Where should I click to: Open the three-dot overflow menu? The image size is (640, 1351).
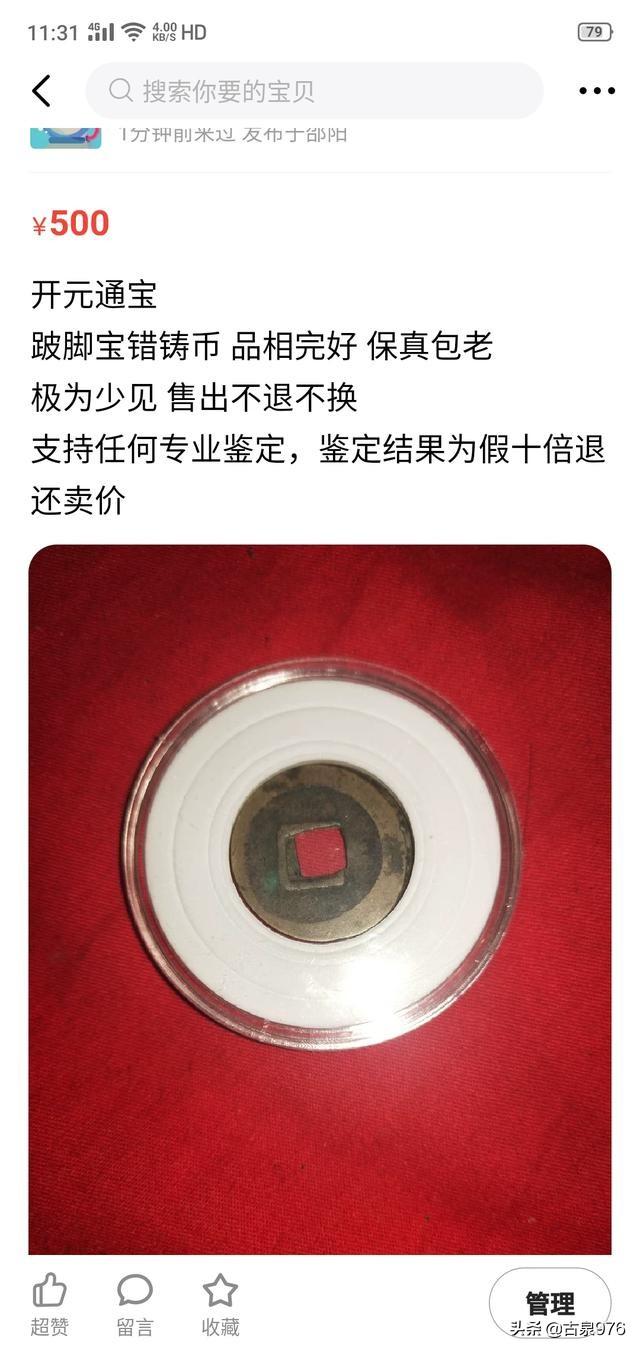[x=596, y=91]
